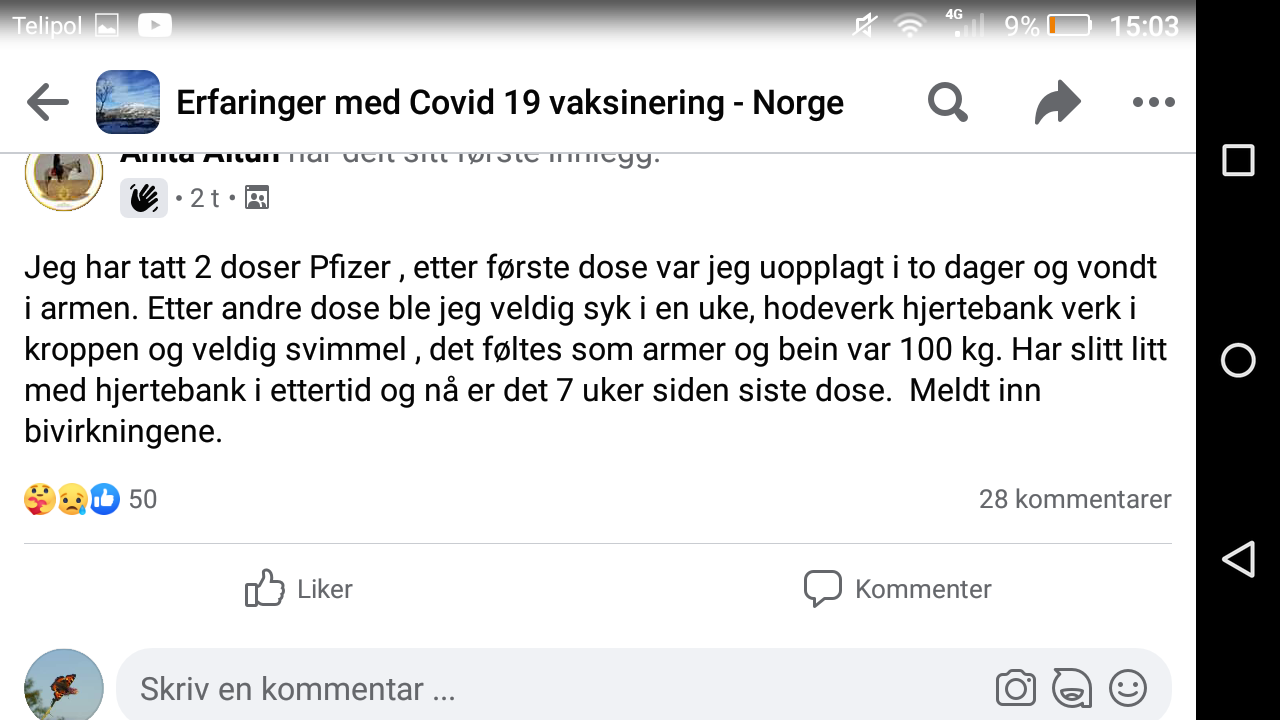
Task: Tap the system home button
Action: click(x=1238, y=360)
